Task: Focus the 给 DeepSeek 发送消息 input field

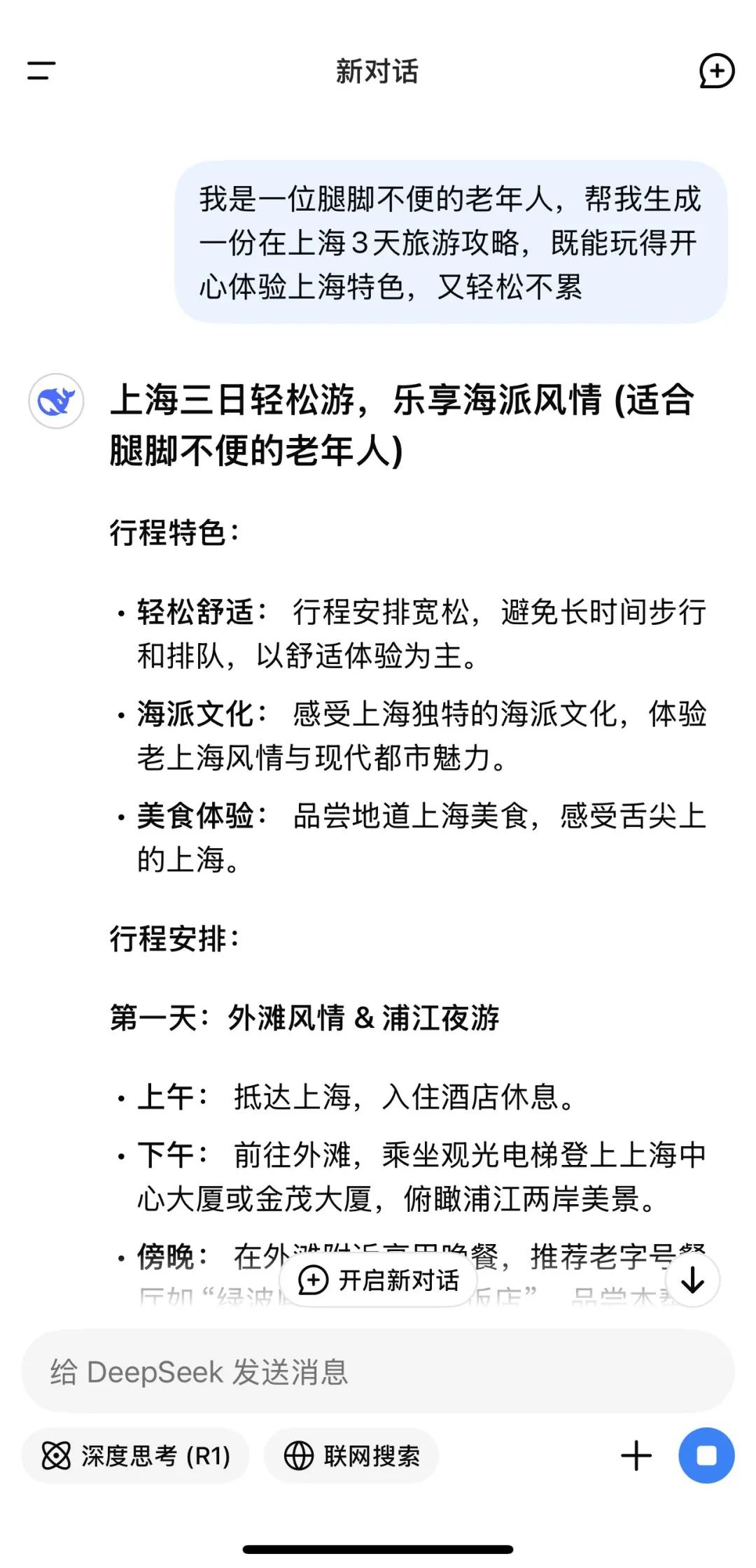Action: (378, 1372)
